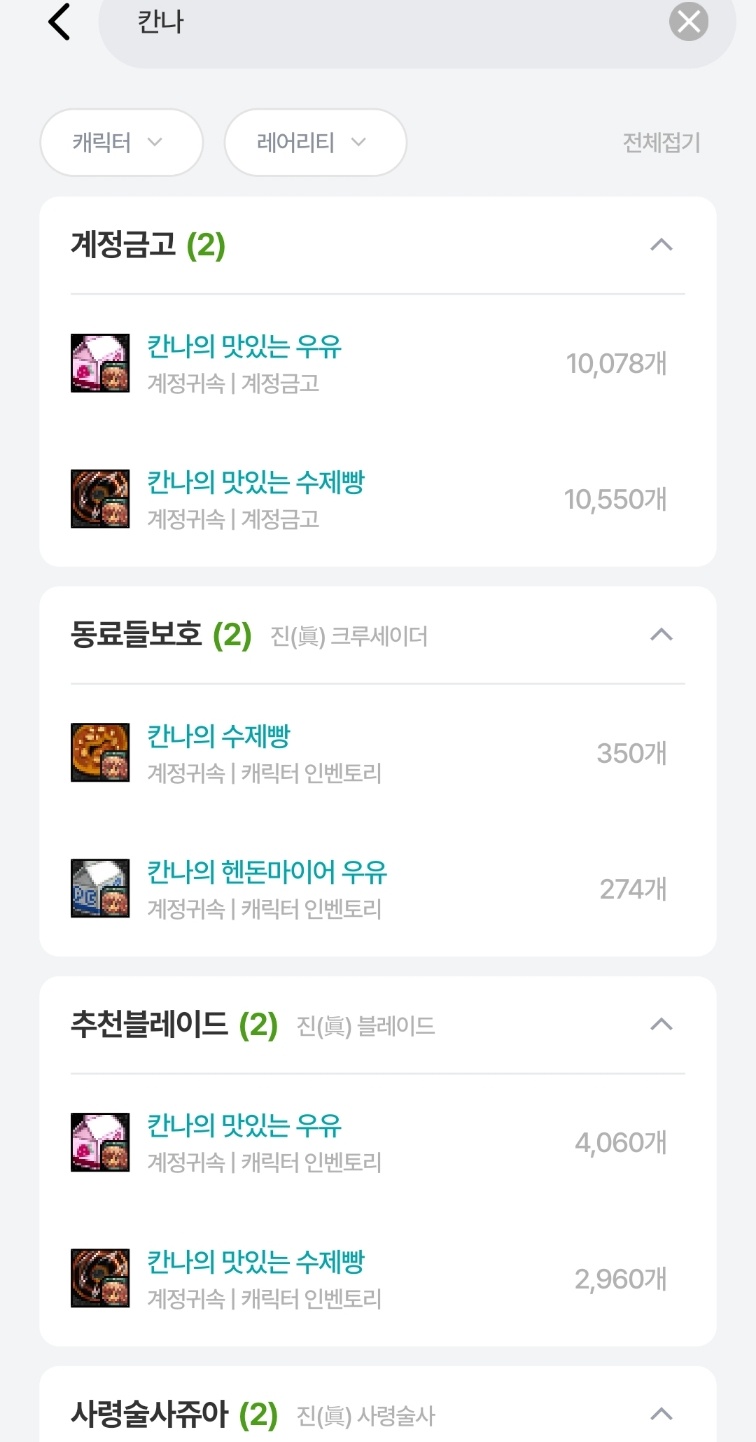Go back with the arrow icon

[x=59, y=22]
